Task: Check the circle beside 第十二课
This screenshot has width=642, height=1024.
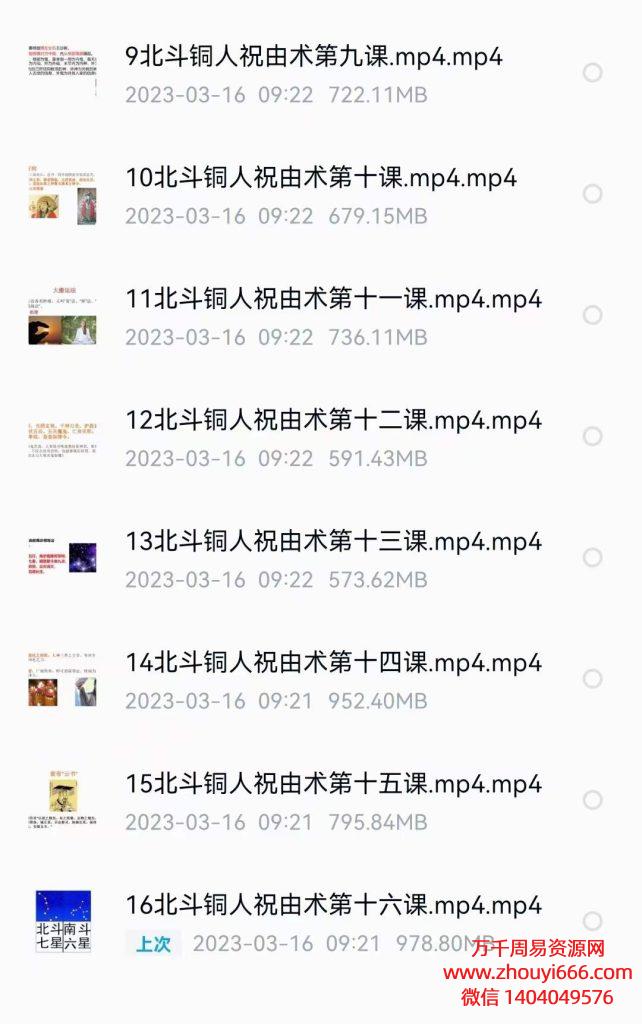Action: pyautogui.click(x=592, y=436)
